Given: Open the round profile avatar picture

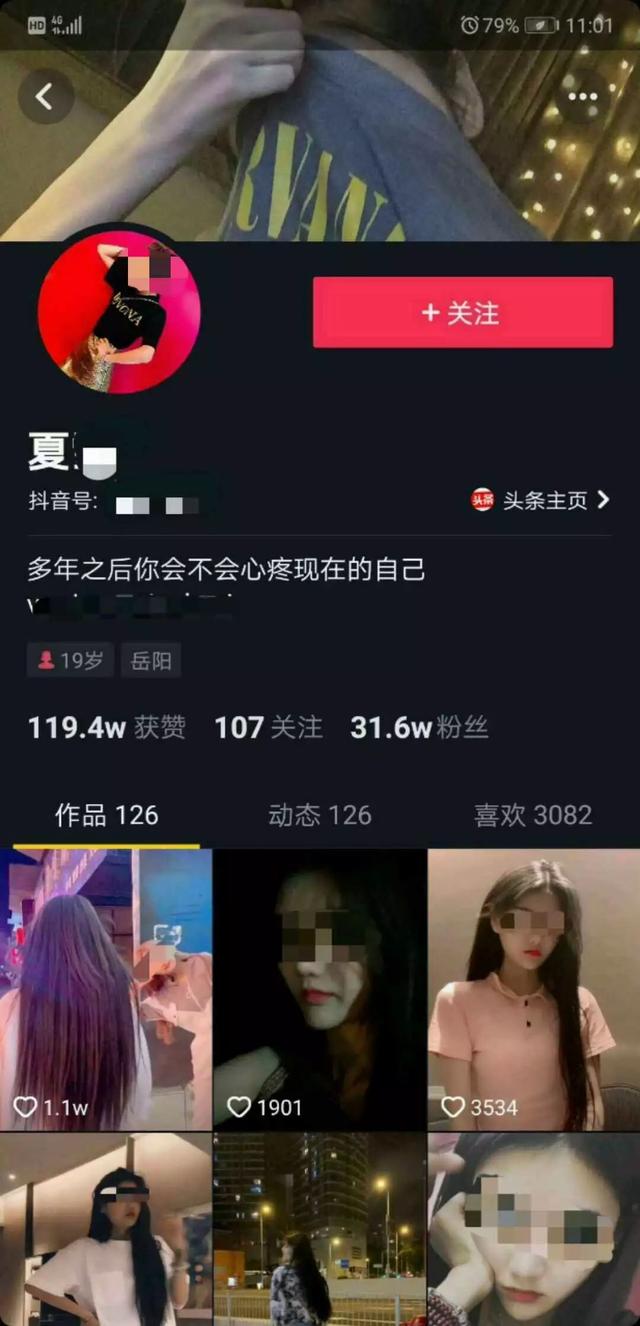Looking at the screenshot, I should [119, 311].
